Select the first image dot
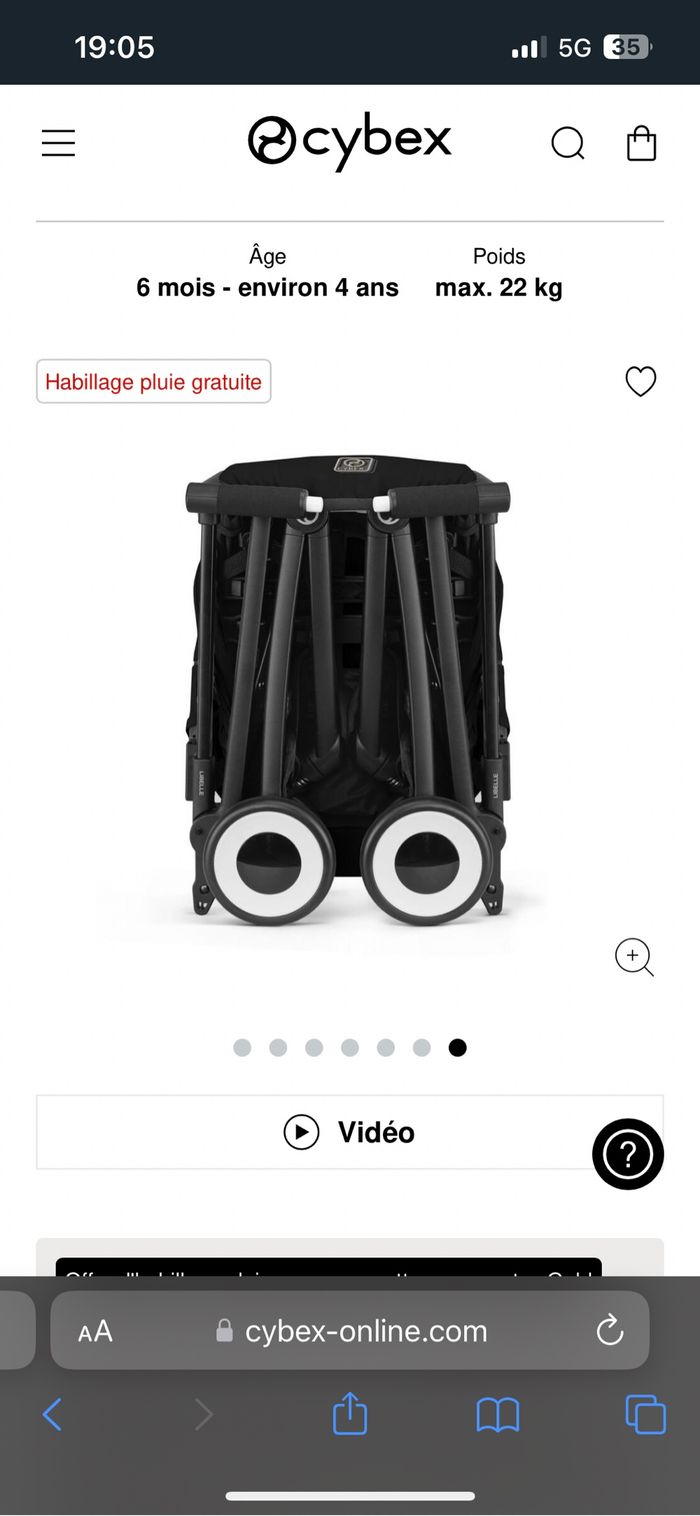 (x=242, y=1047)
